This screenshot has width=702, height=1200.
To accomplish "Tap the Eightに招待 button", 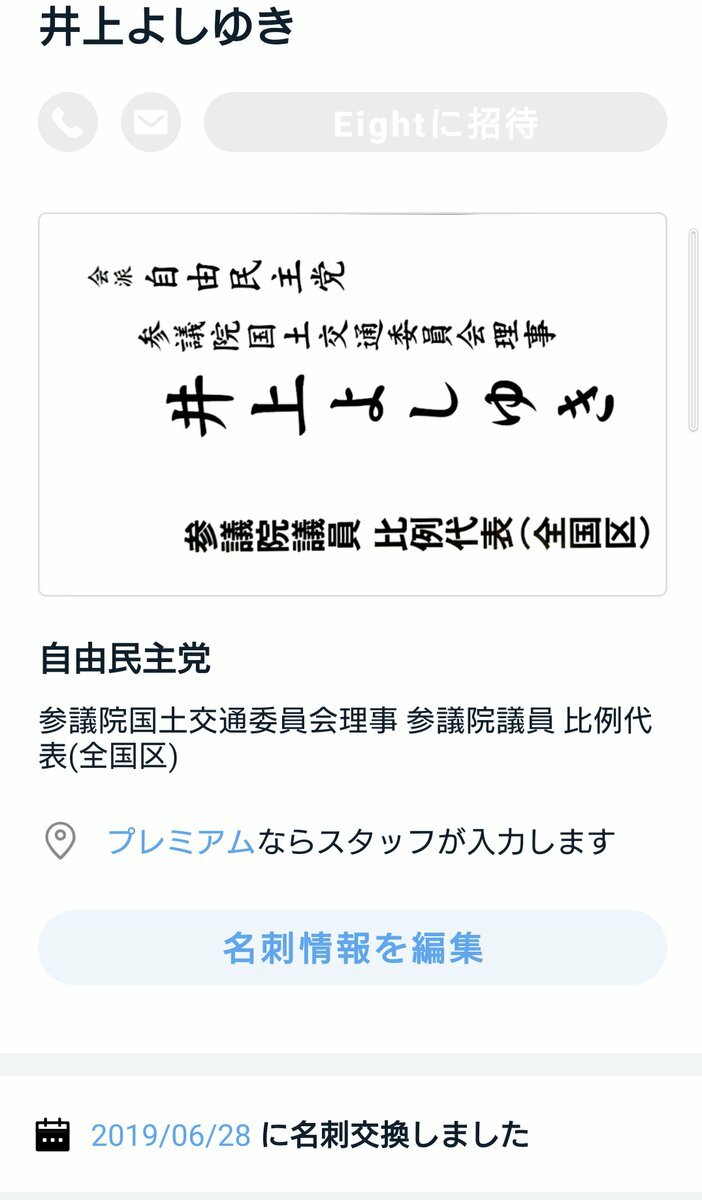I will pos(435,123).
